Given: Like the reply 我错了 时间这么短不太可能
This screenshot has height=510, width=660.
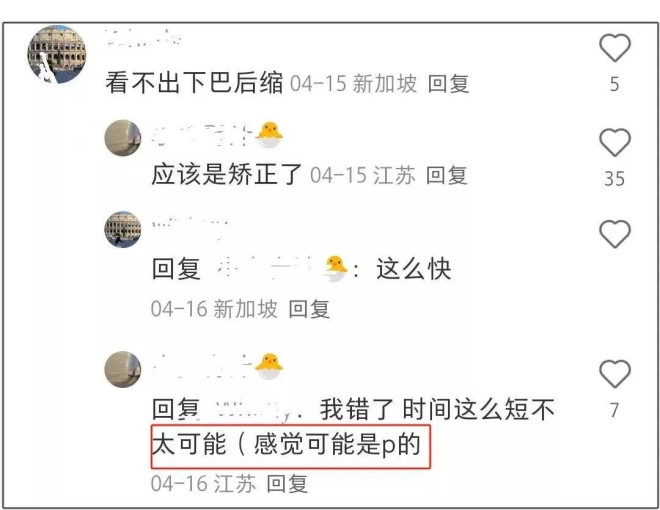Looking at the screenshot, I should point(614,374).
